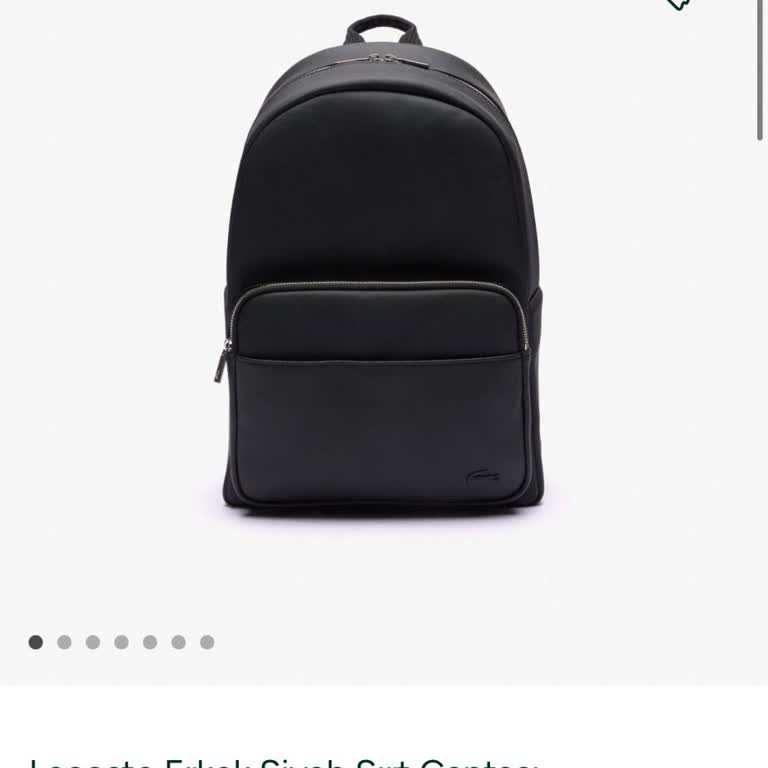Viewport: 768px width, 768px height.
Task: Select the last carousel indicator dot
Action: (x=207, y=642)
